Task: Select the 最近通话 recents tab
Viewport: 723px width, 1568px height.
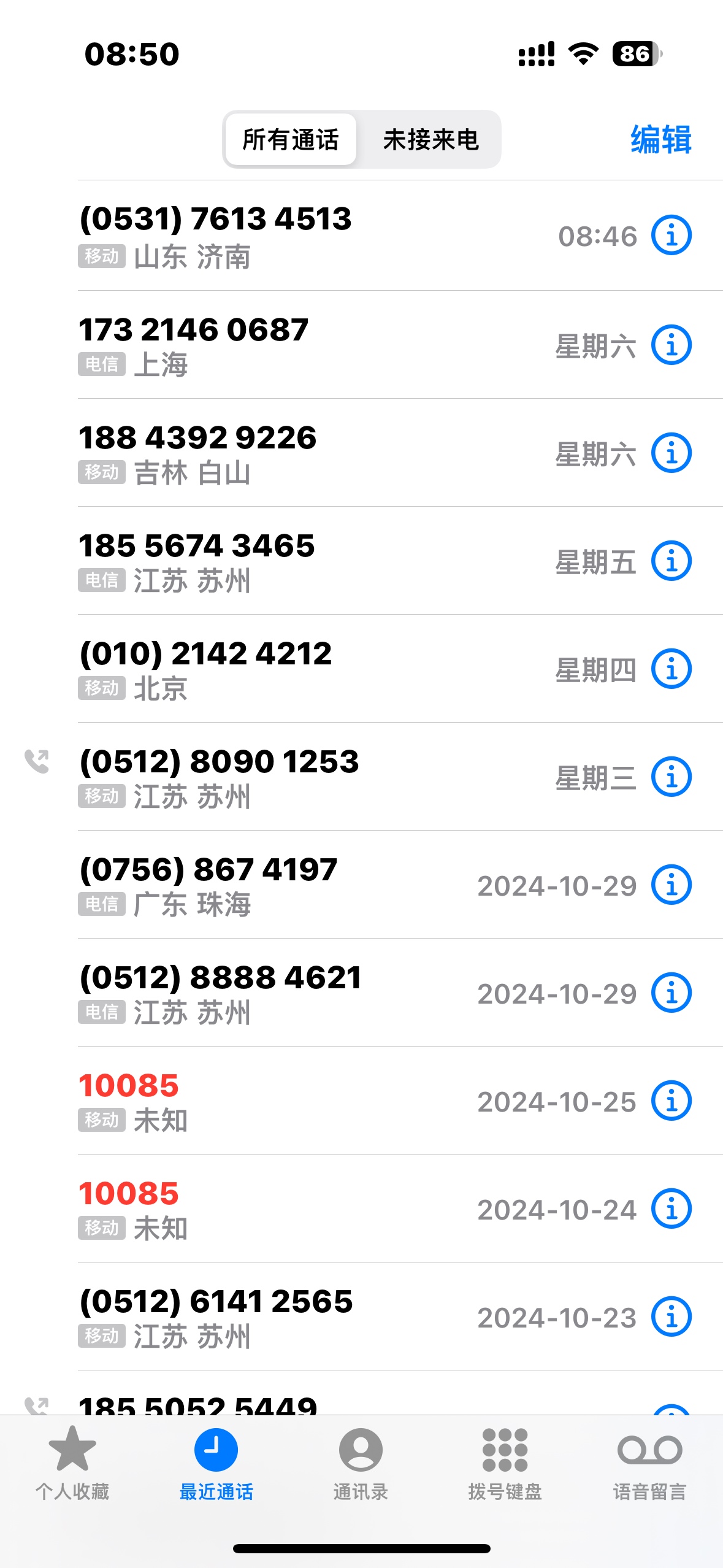Action: coord(216,1463)
